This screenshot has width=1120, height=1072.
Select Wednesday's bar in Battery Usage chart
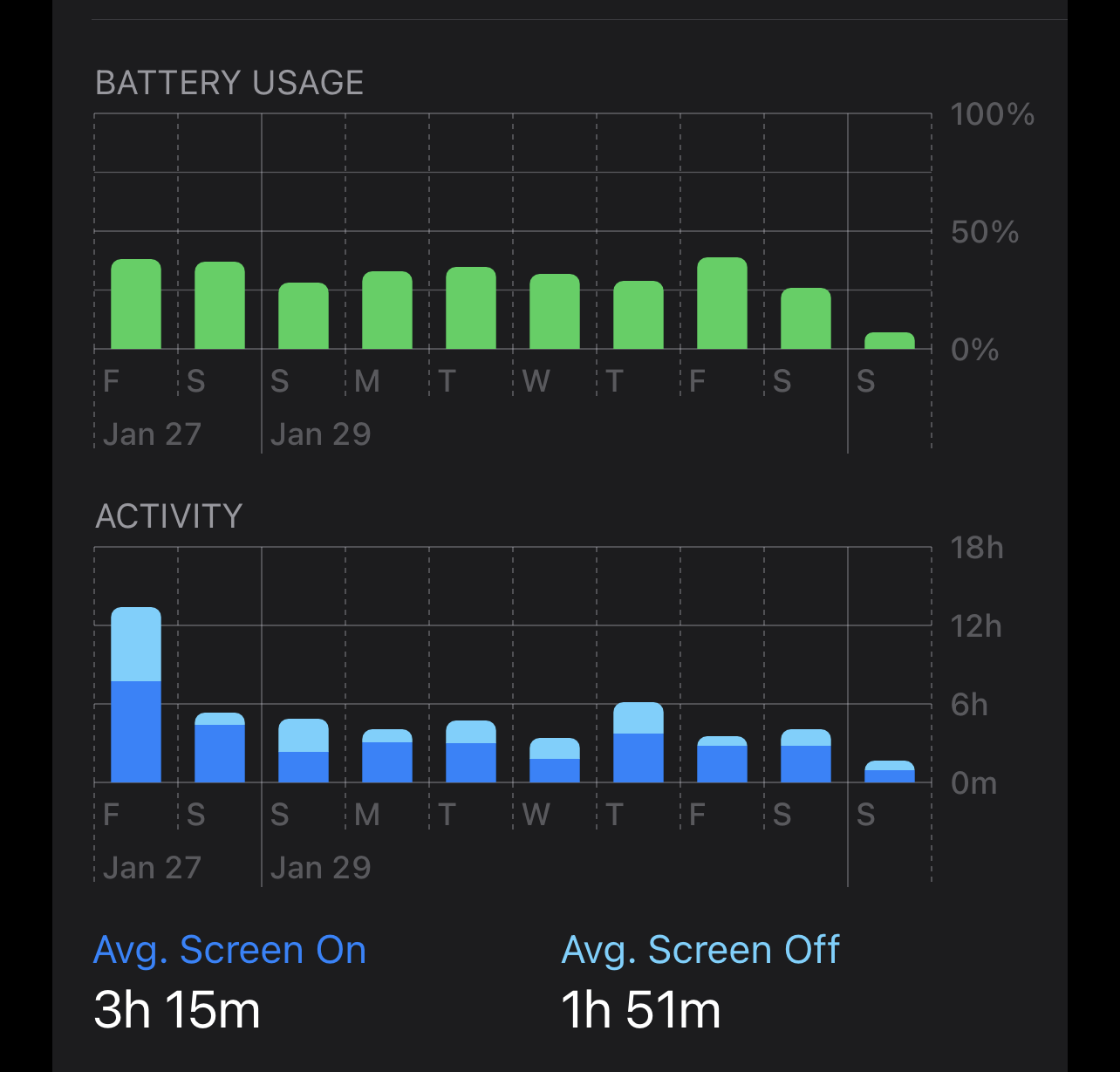point(555,311)
